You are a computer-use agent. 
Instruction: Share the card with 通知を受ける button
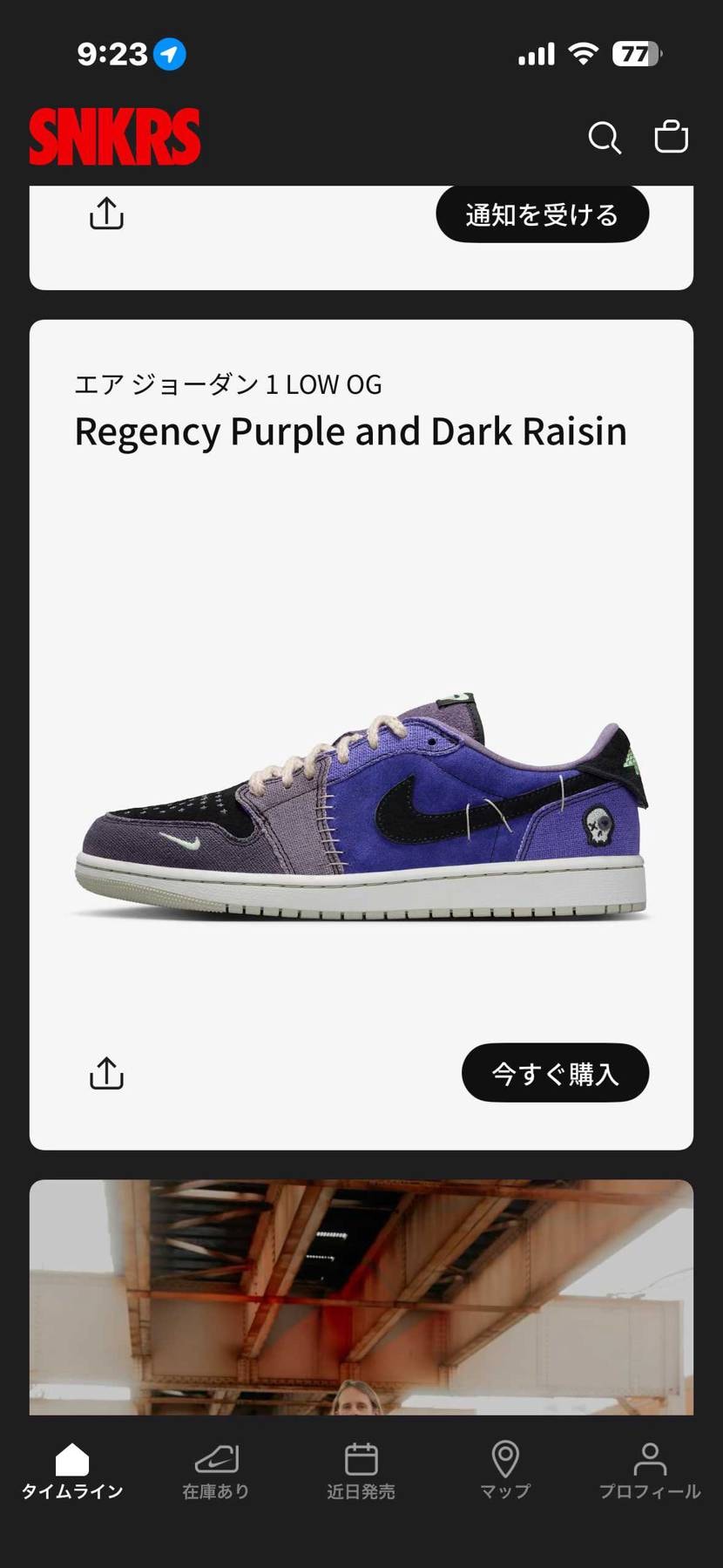point(107,214)
